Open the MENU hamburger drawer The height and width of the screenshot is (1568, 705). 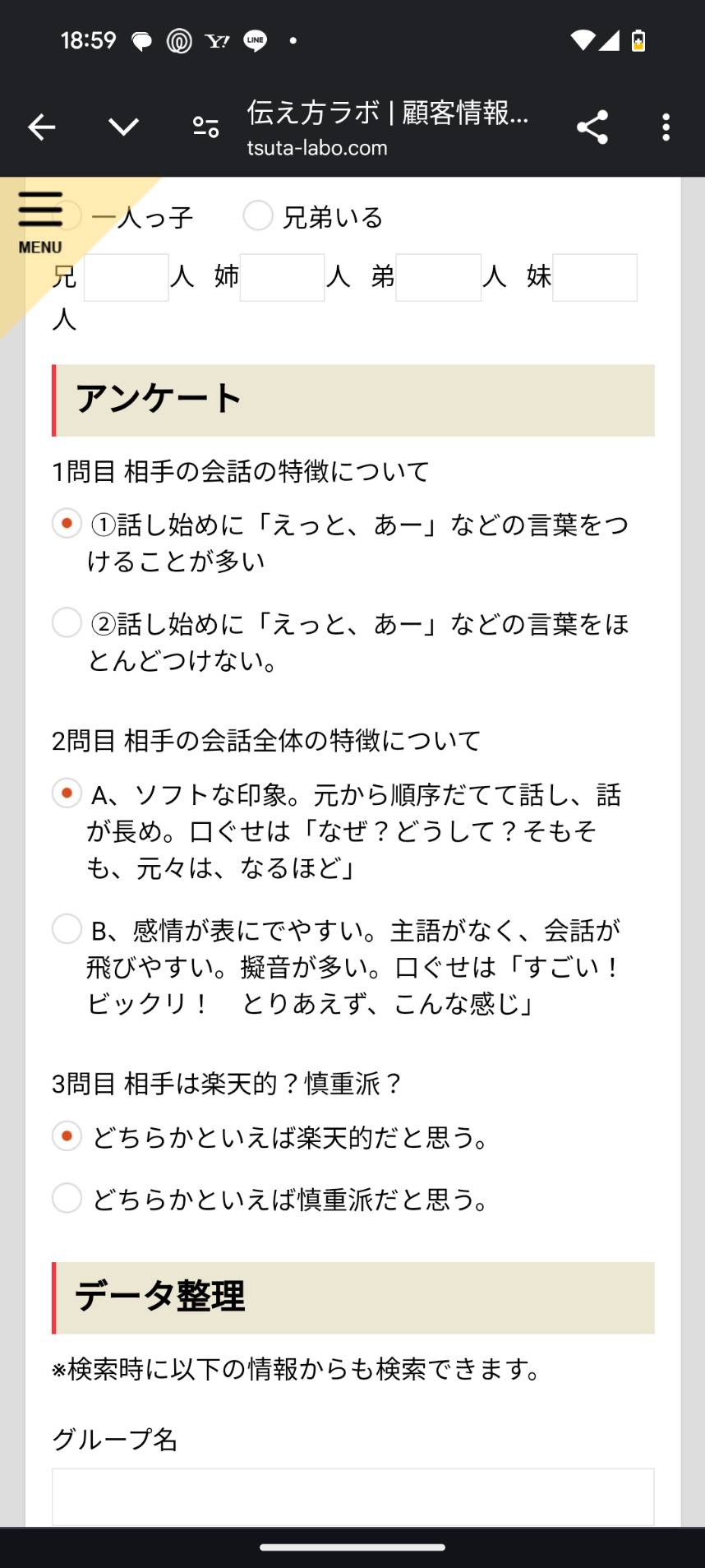pos(40,222)
